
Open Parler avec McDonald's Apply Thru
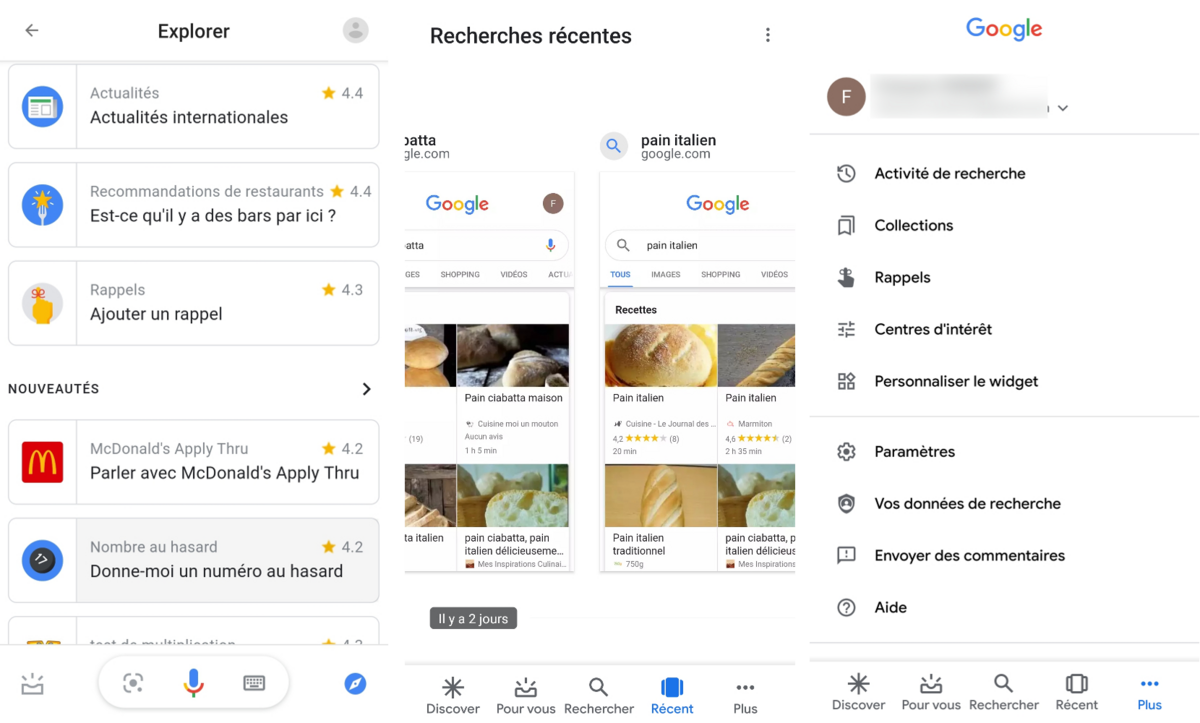(x=194, y=461)
